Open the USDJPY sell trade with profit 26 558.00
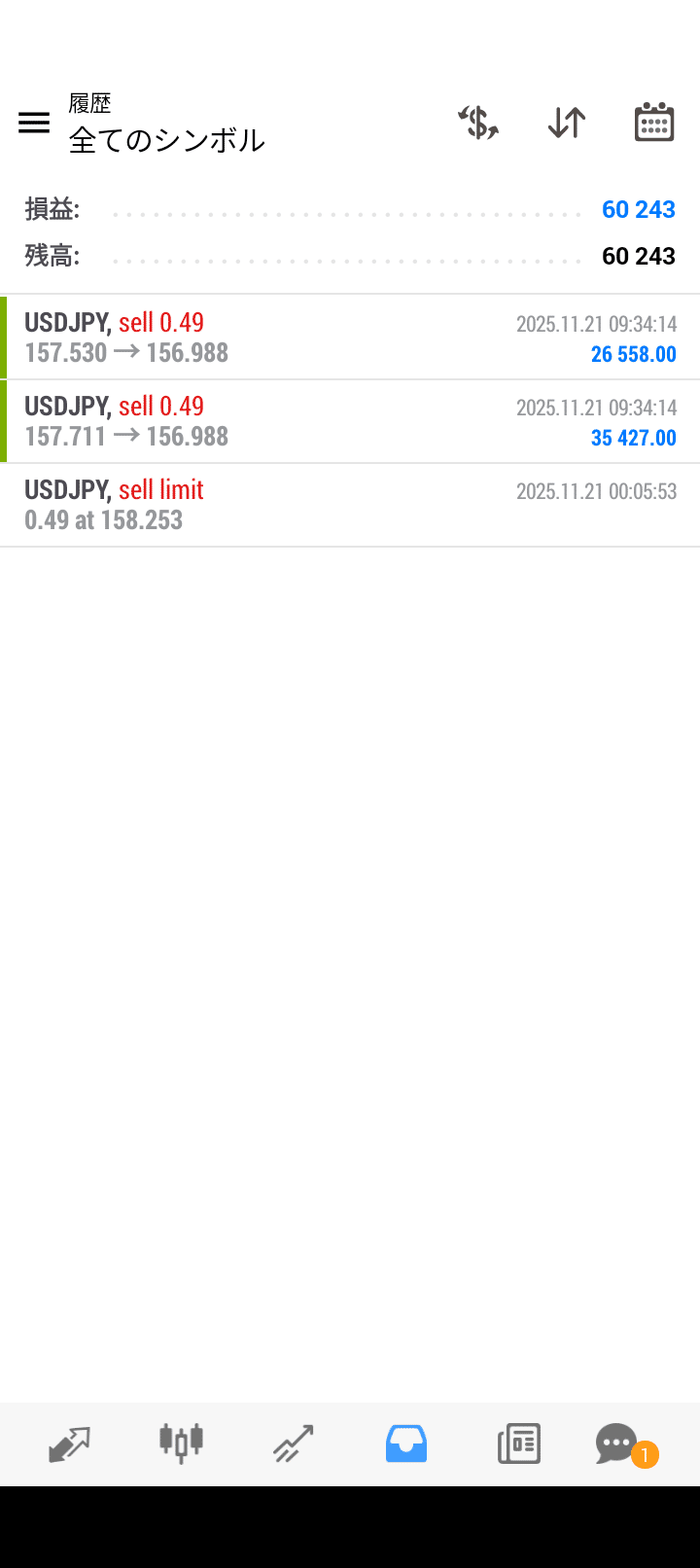This screenshot has height=1568, width=700. tap(350, 338)
